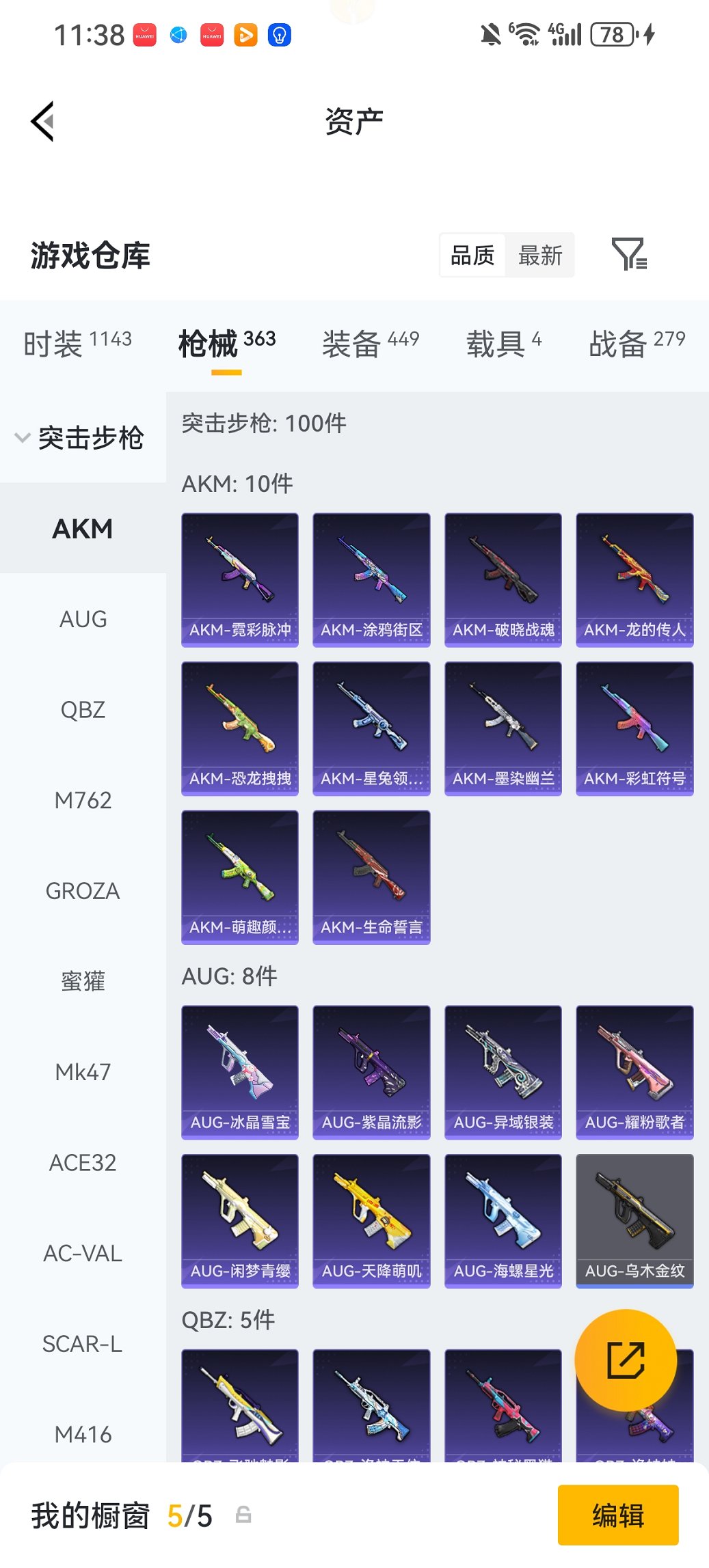Select the 战备 tab
The width and height of the screenshot is (709, 1568).
(637, 343)
